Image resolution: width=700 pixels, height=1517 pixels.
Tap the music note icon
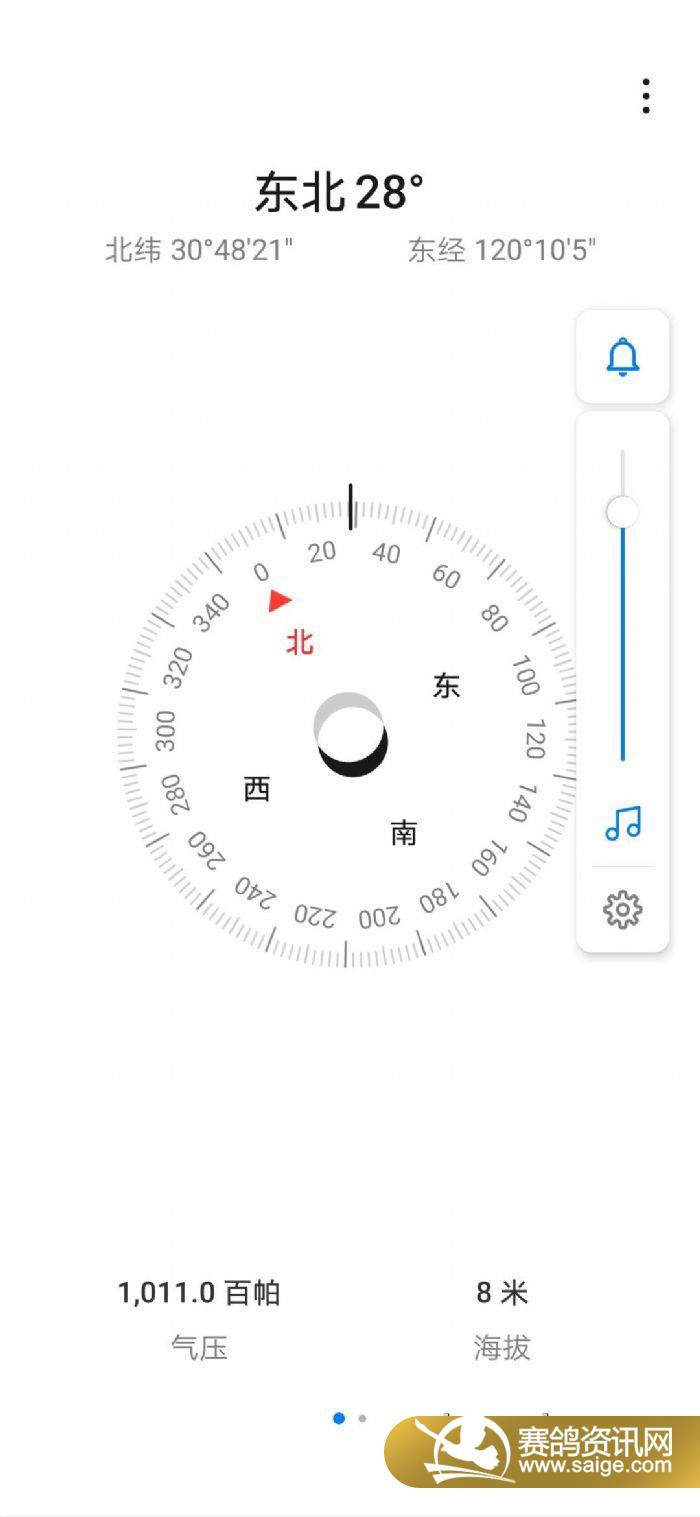coord(623,823)
